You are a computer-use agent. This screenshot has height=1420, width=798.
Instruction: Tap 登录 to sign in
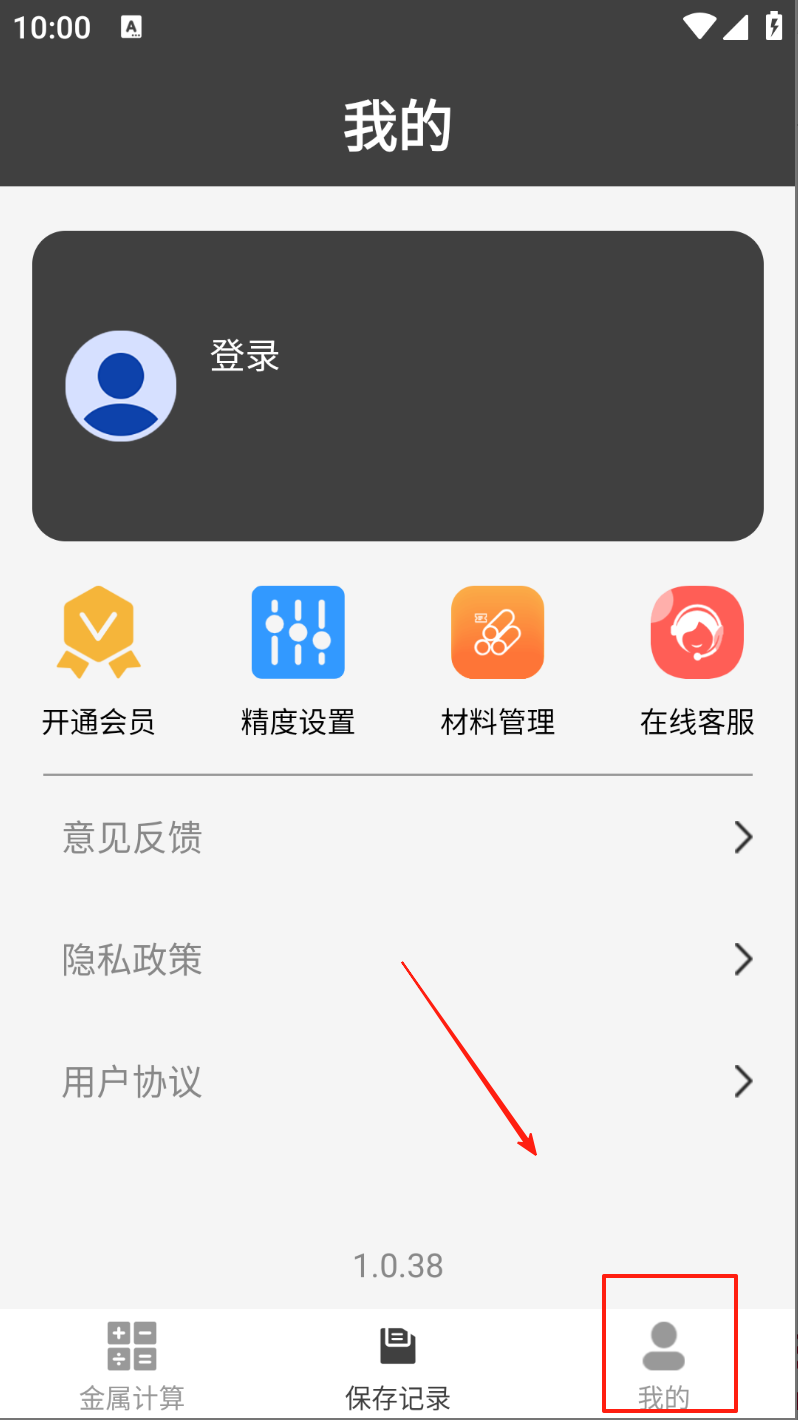pyautogui.click(x=245, y=356)
